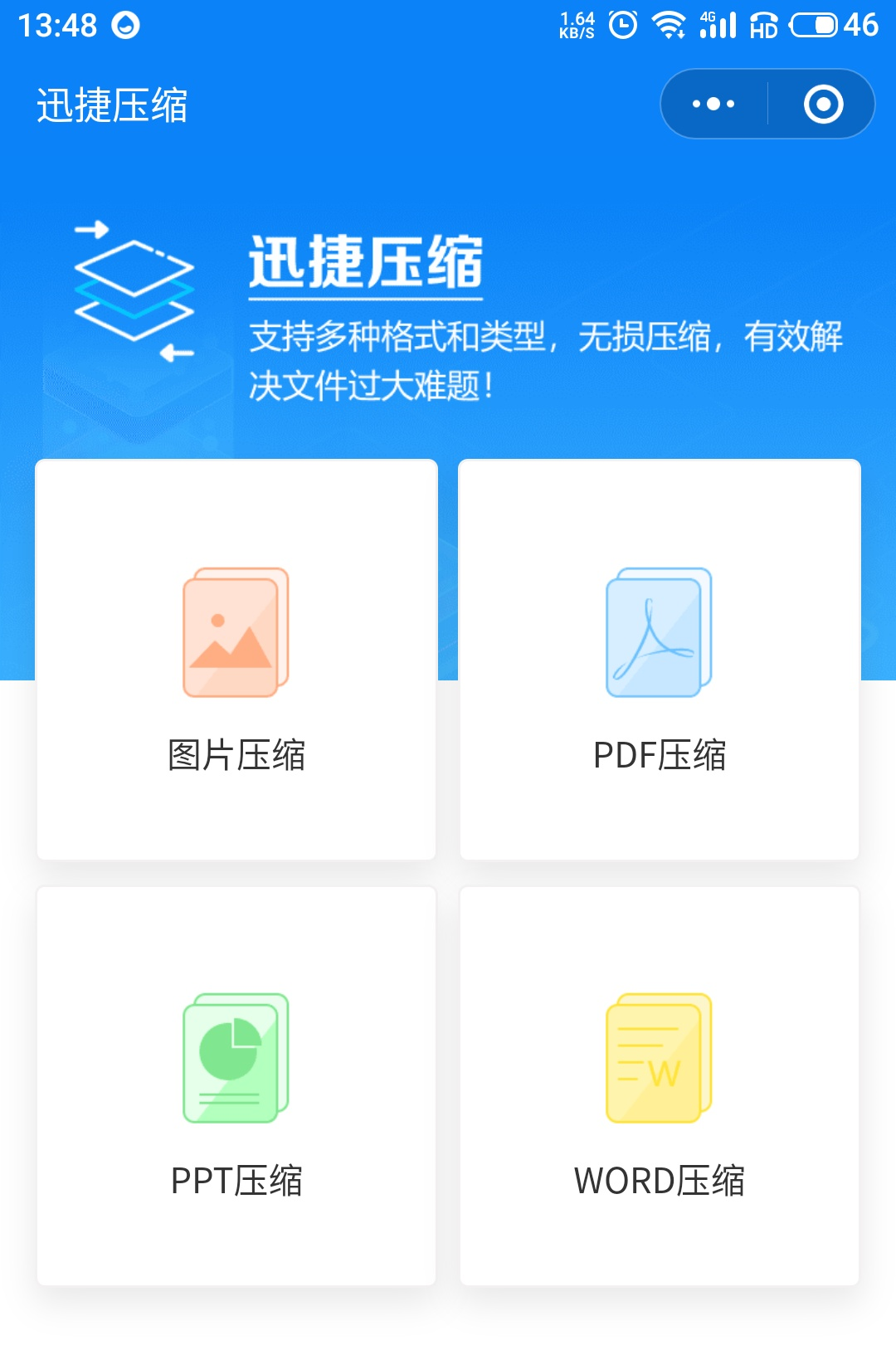Click the Wi-Fi indicator in the status bar
The image size is (896, 1355).
click(669, 25)
